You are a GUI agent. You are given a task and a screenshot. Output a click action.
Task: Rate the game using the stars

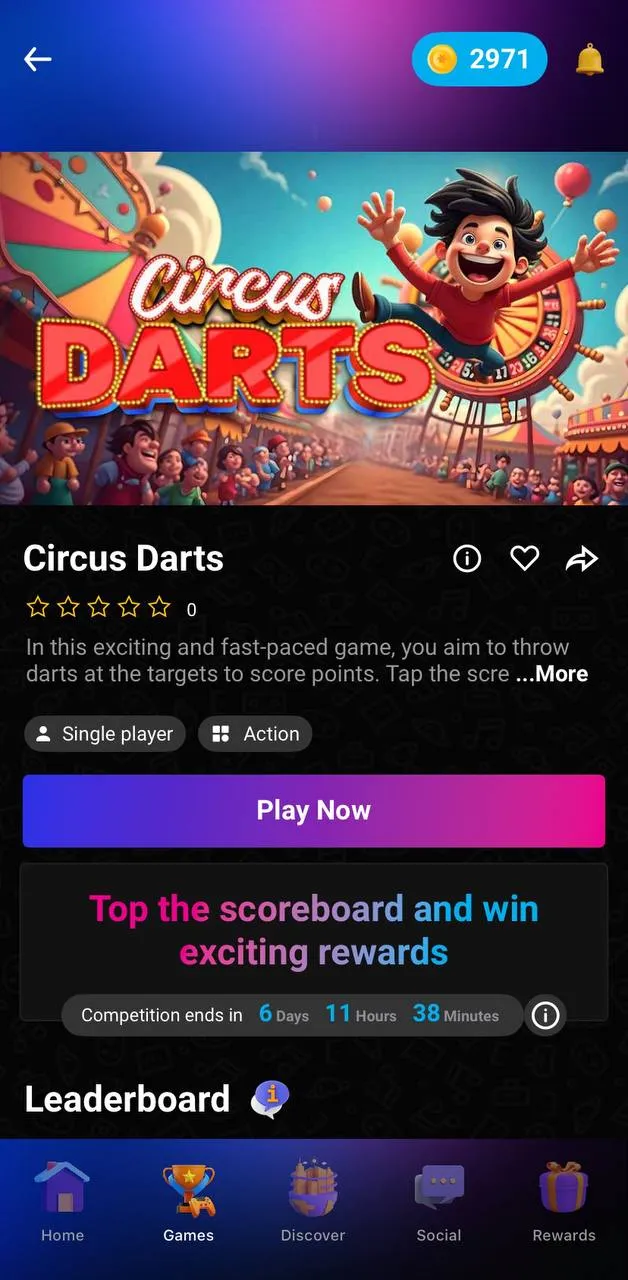point(99,607)
